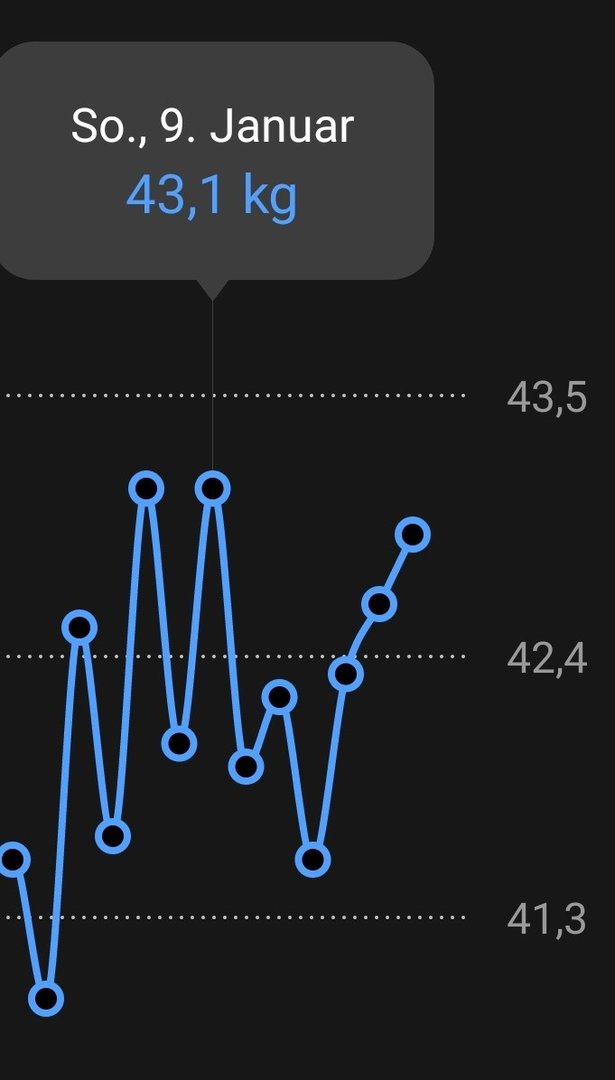
Task: Select the peak data point just before 9. Januar
Action: pos(146,488)
